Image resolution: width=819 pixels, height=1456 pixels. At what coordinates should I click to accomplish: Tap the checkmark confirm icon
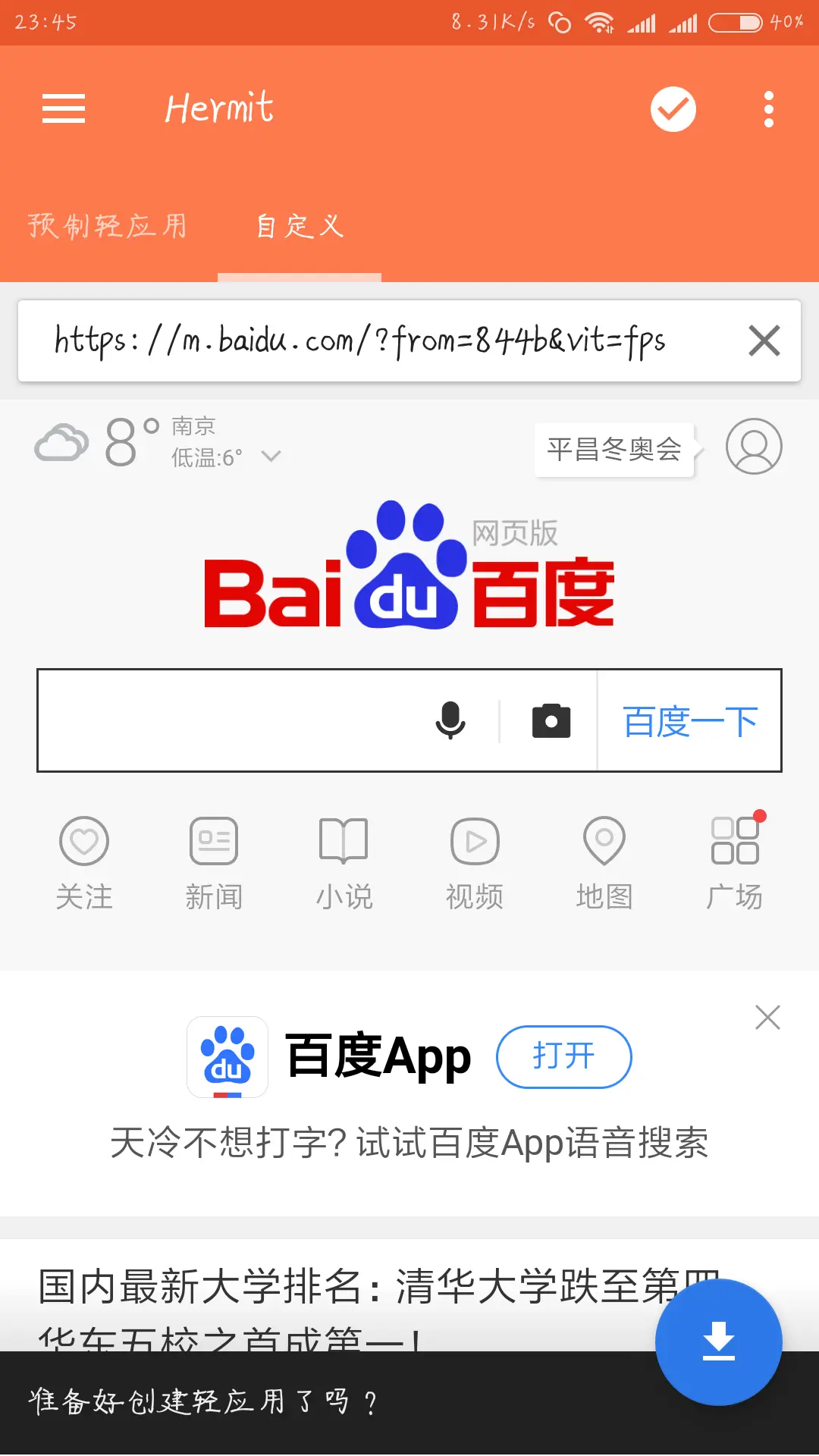tap(673, 109)
